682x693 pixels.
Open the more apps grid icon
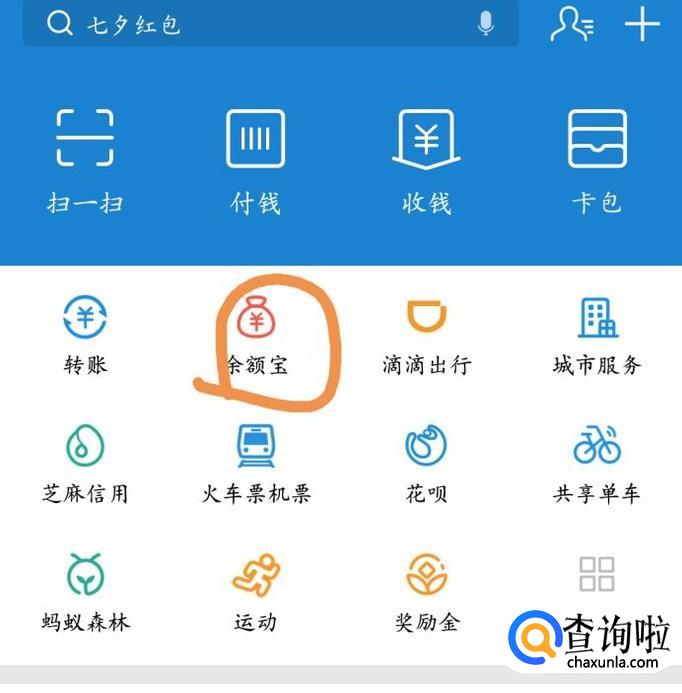coord(597,574)
